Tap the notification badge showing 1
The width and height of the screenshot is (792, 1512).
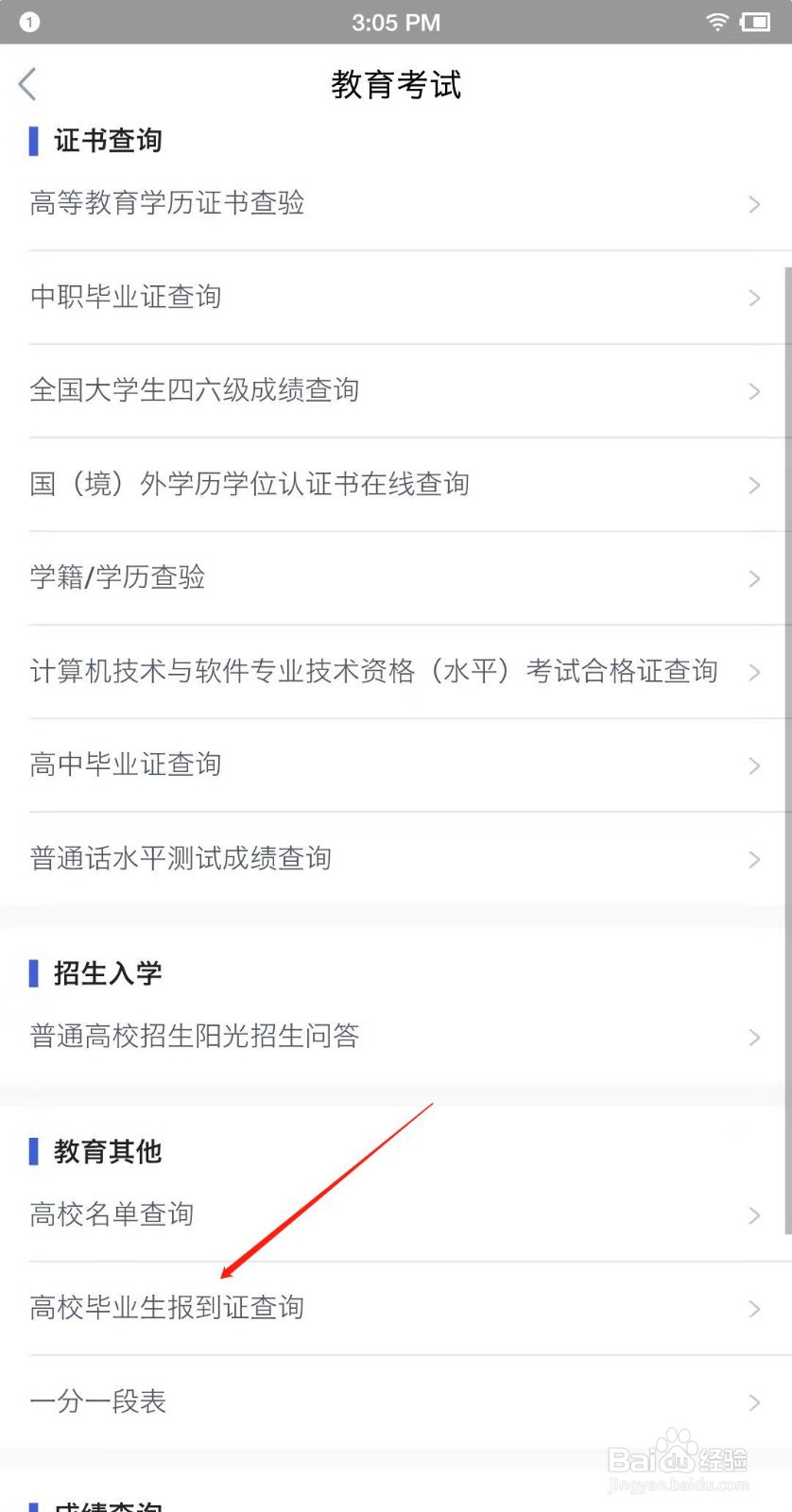28,21
